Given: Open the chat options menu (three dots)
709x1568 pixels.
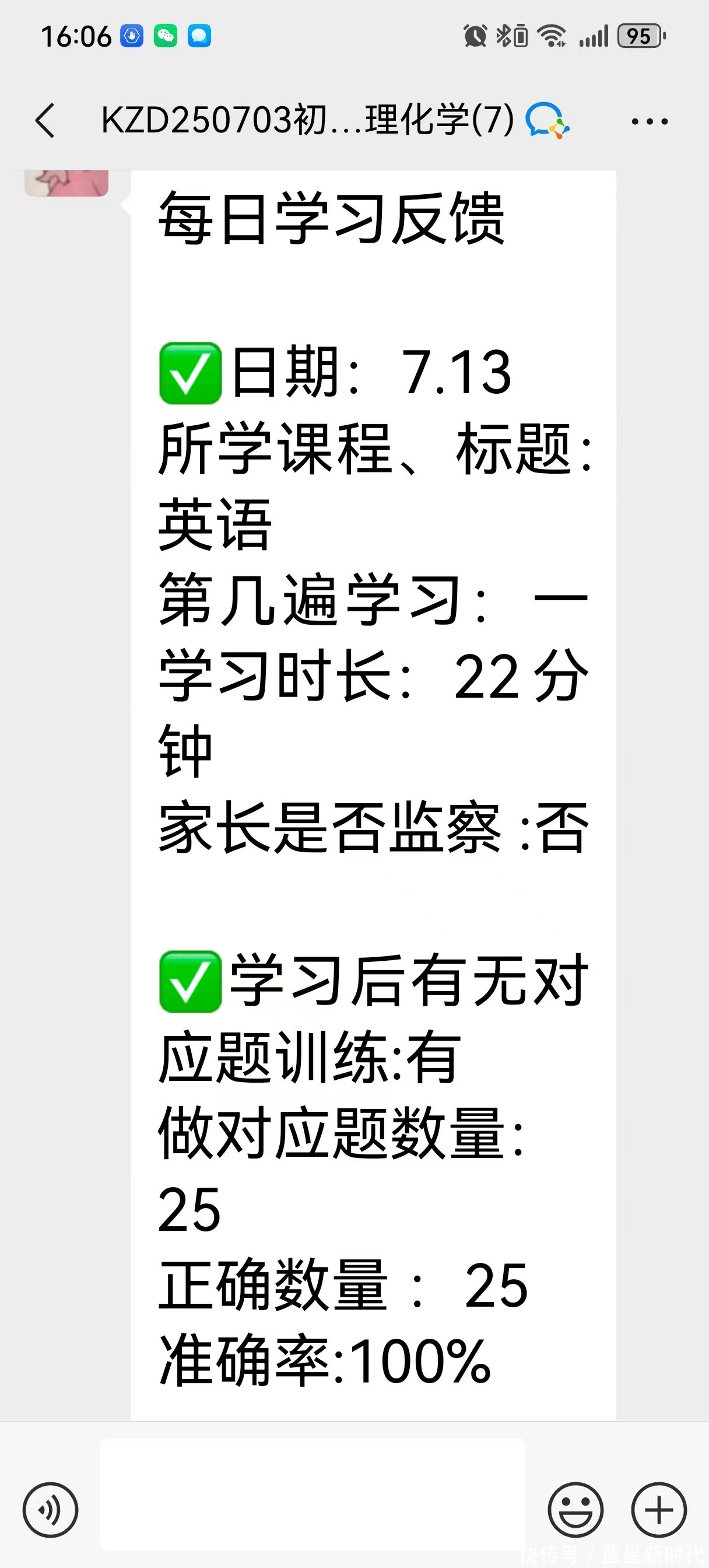Looking at the screenshot, I should (x=650, y=122).
